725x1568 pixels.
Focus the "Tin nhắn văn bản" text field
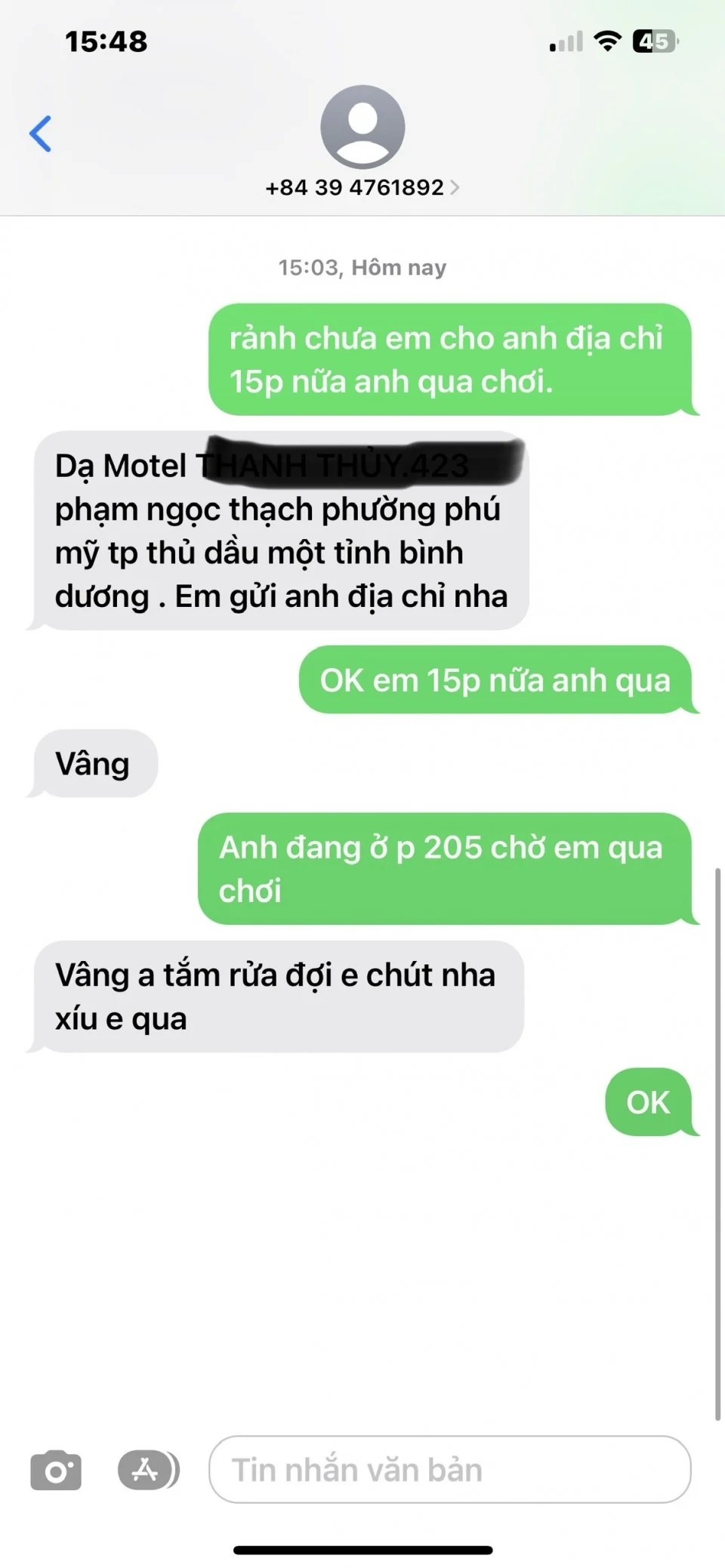pyautogui.click(x=449, y=1469)
